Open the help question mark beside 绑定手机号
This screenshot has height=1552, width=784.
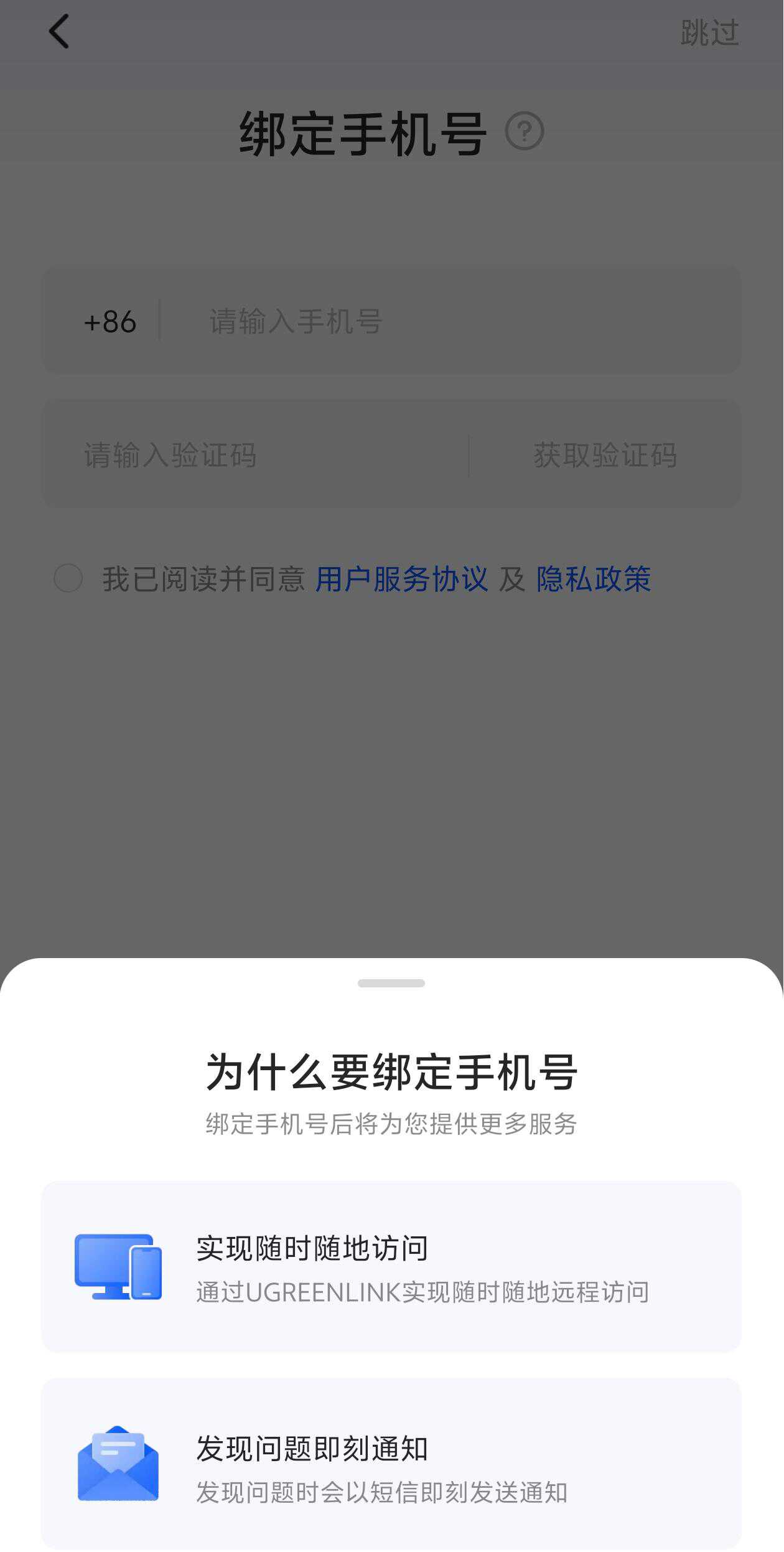pos(525,131)
